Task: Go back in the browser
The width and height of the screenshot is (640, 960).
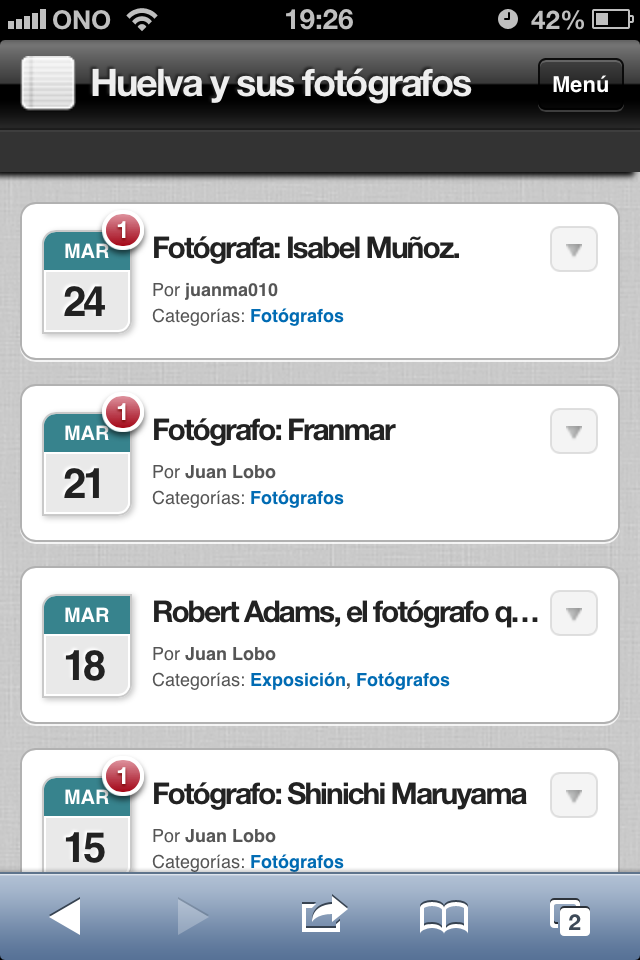Action: [65, 916]
